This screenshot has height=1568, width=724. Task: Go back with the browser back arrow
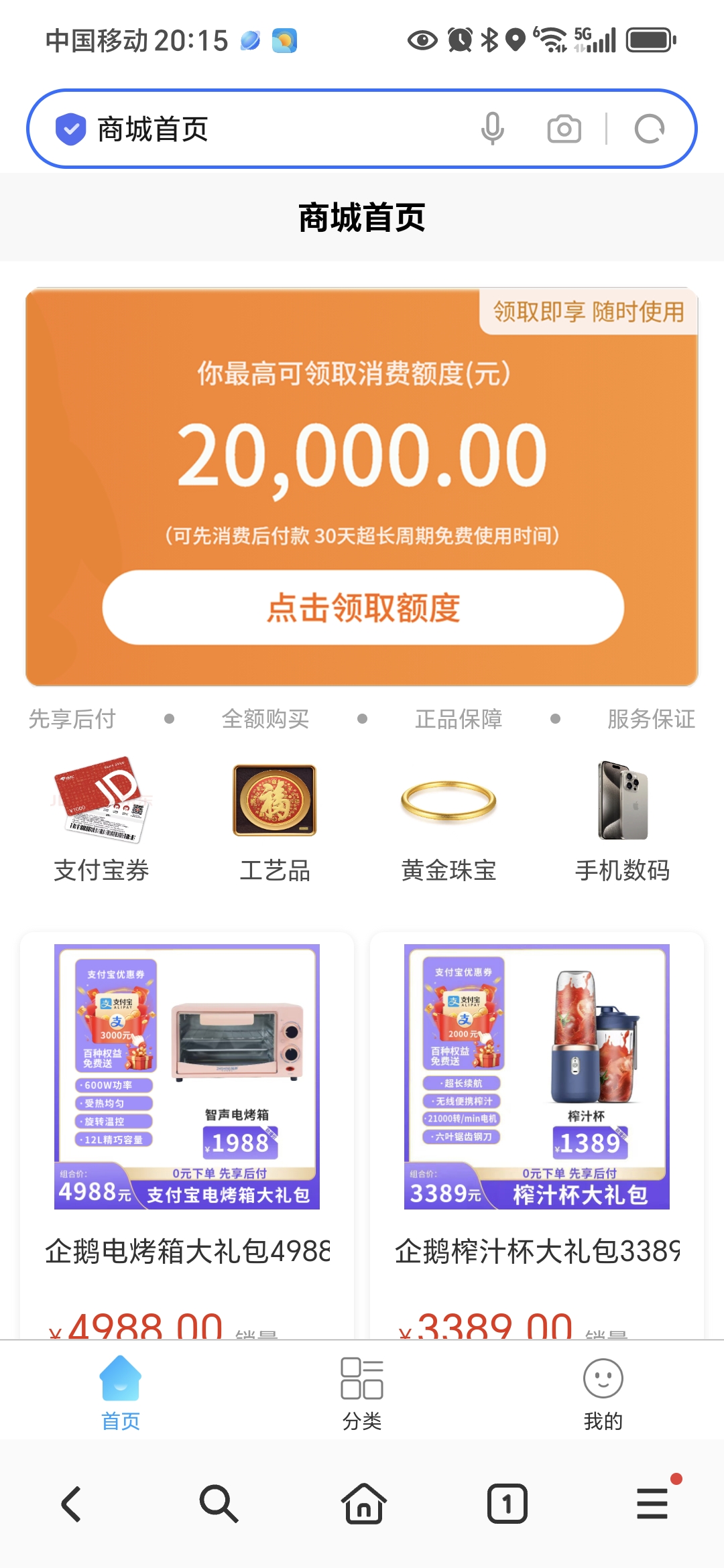(72, 1504)
